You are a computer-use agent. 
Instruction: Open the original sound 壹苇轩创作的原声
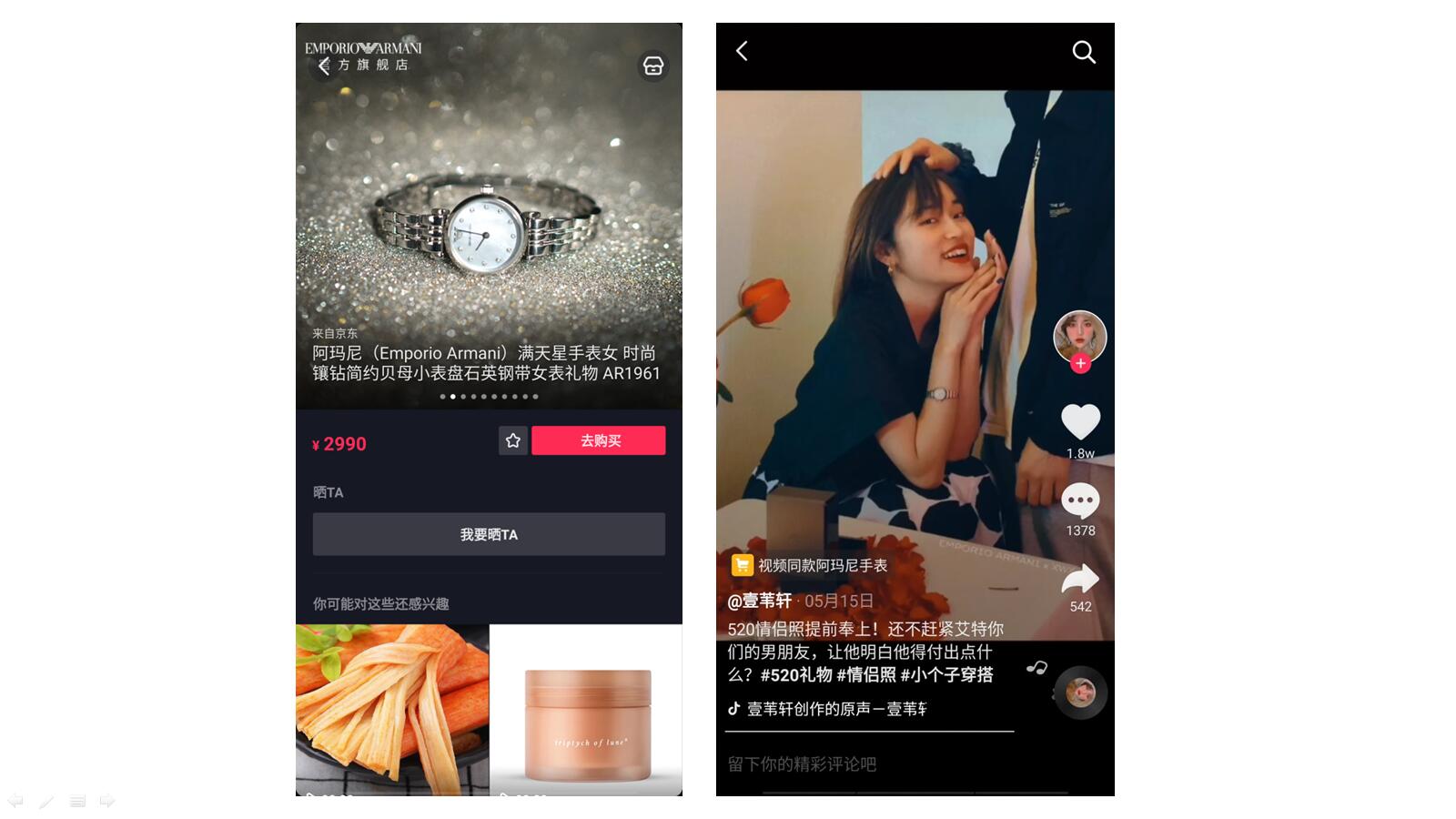click(x=835, y=709)
